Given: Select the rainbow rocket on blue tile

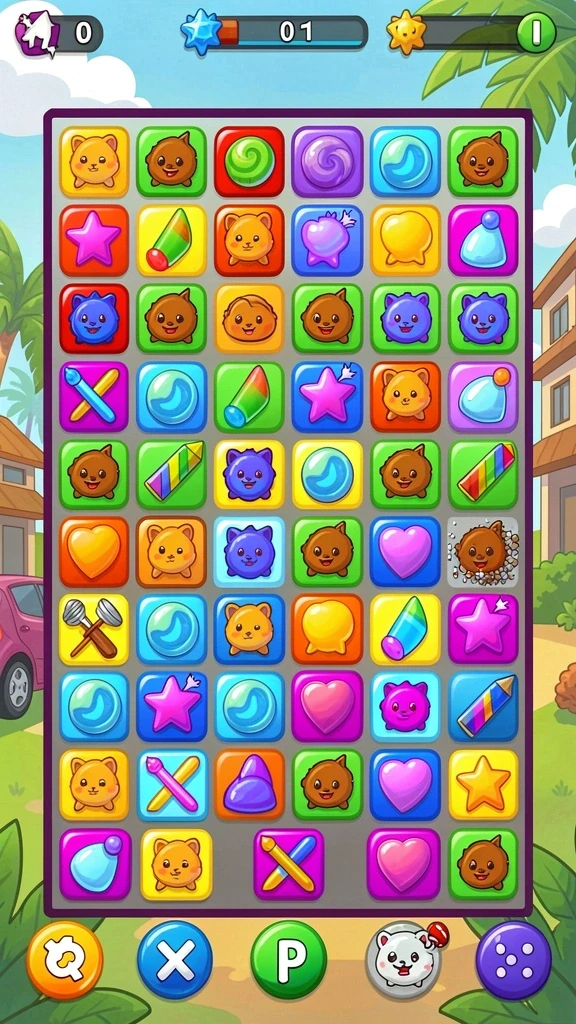Looking at the screenshot, I should coord(483,707).
